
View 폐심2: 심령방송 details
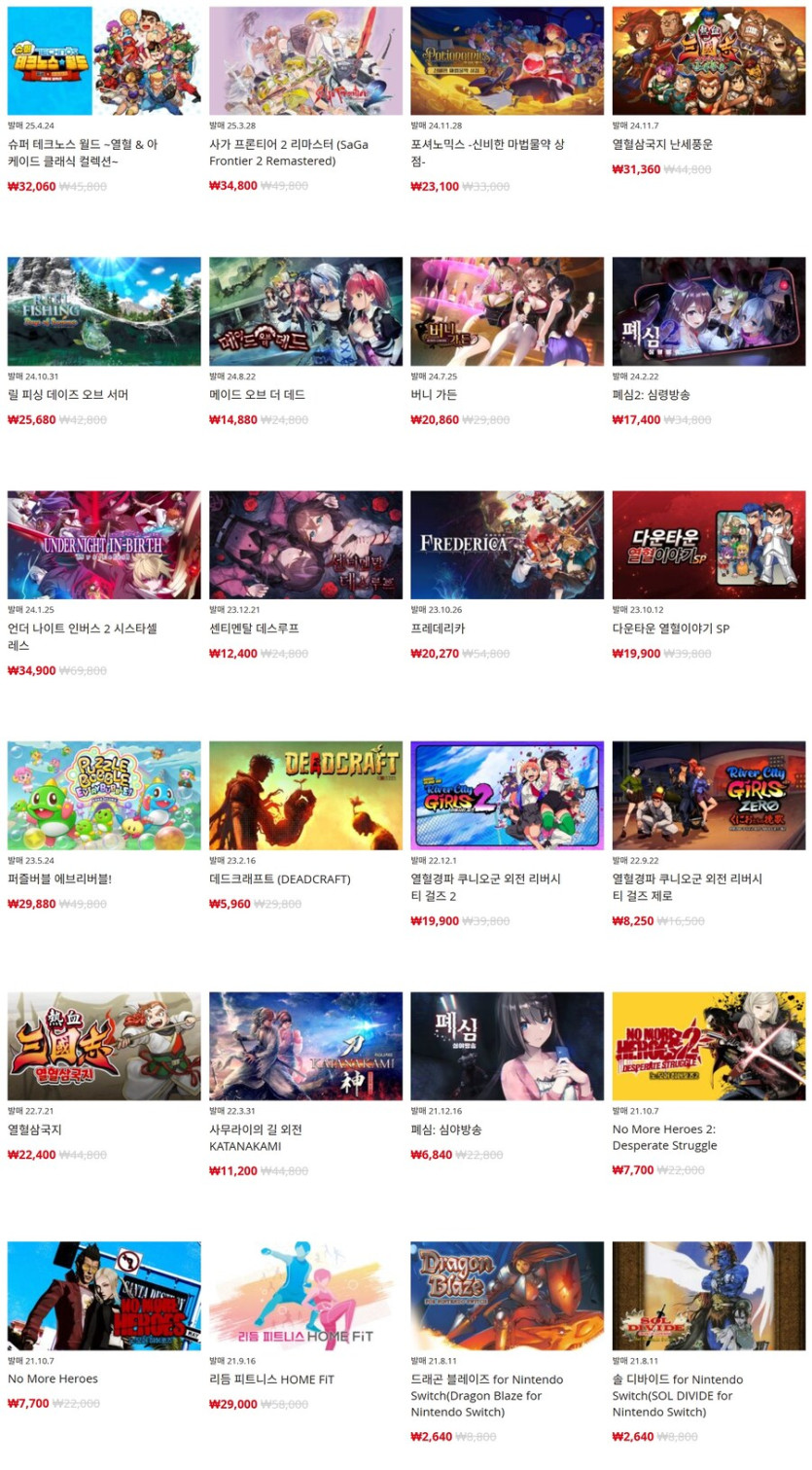point(709,311)
